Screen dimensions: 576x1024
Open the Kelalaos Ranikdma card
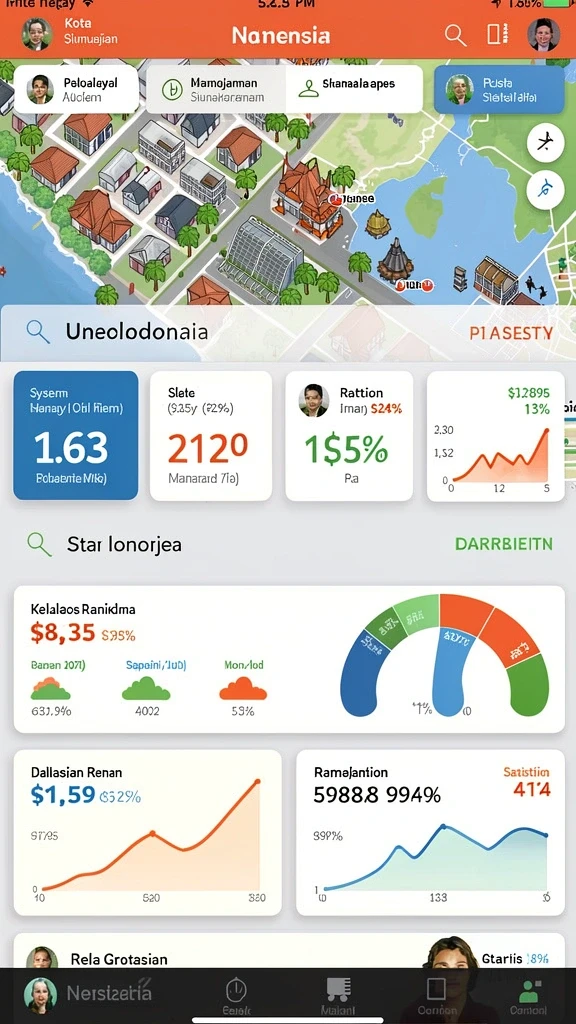click(x=289, y=659)
